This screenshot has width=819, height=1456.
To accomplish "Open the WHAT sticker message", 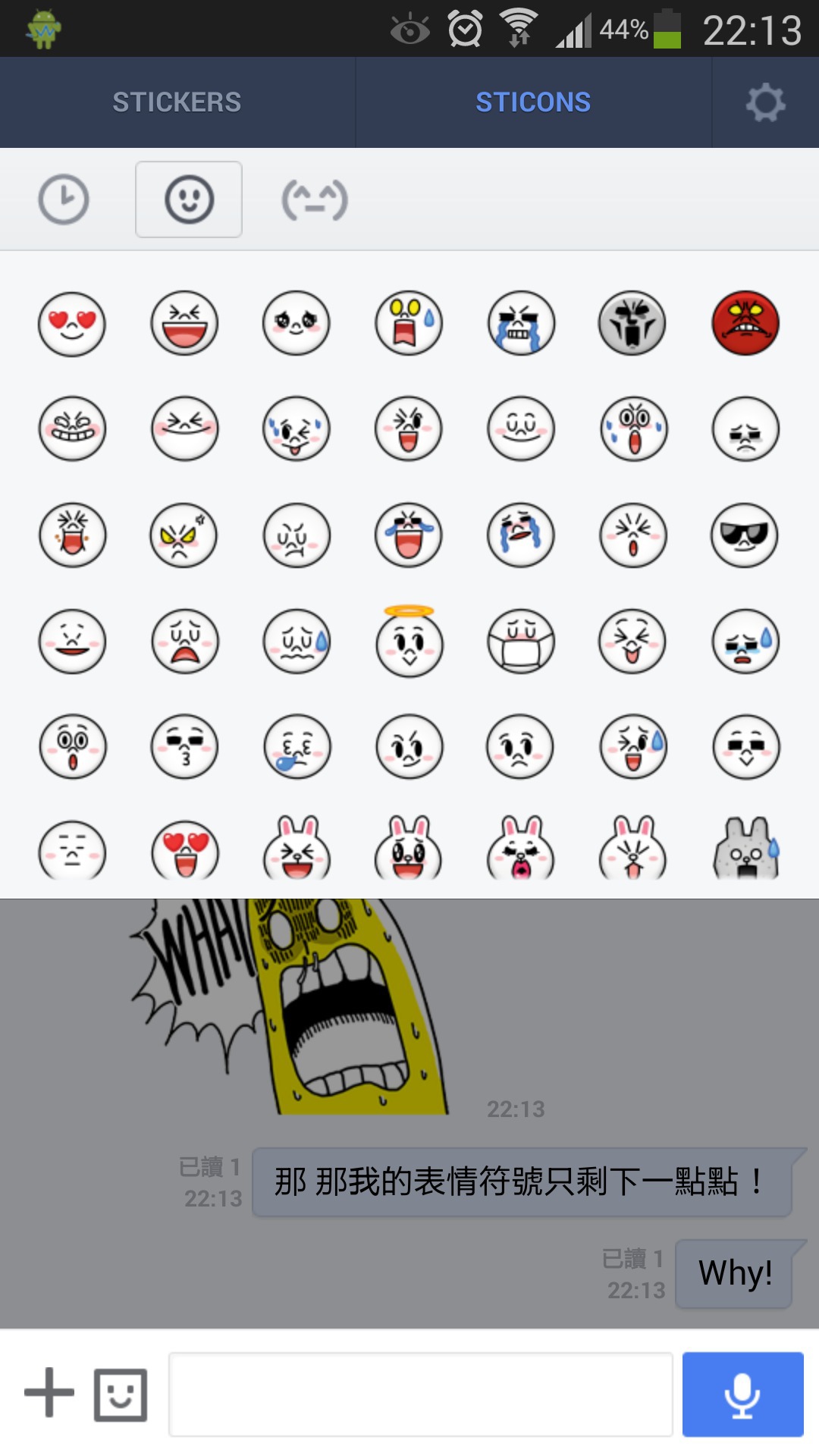I will pyautogui.click(x=292, y=1007).
